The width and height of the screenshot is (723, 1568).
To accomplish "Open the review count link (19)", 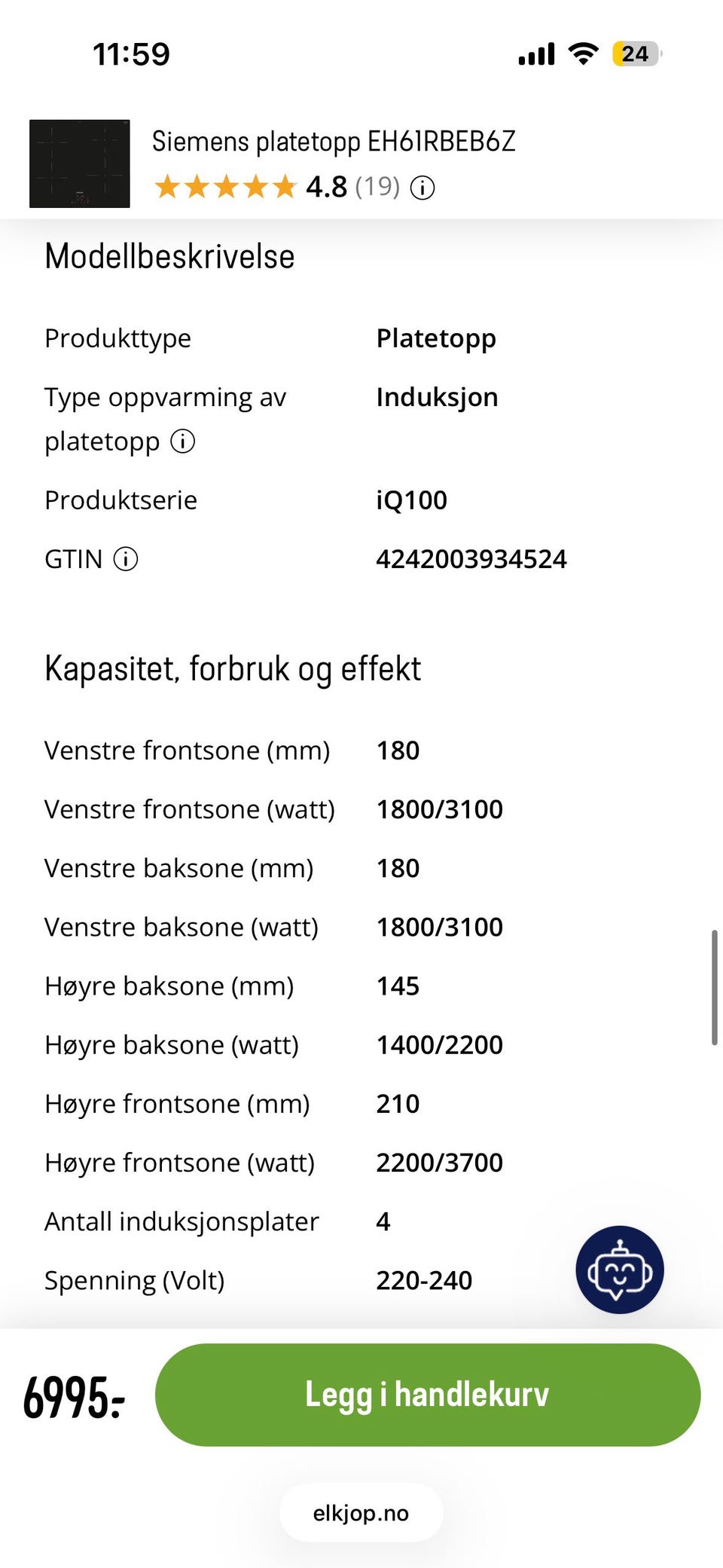I will (378, 188).
